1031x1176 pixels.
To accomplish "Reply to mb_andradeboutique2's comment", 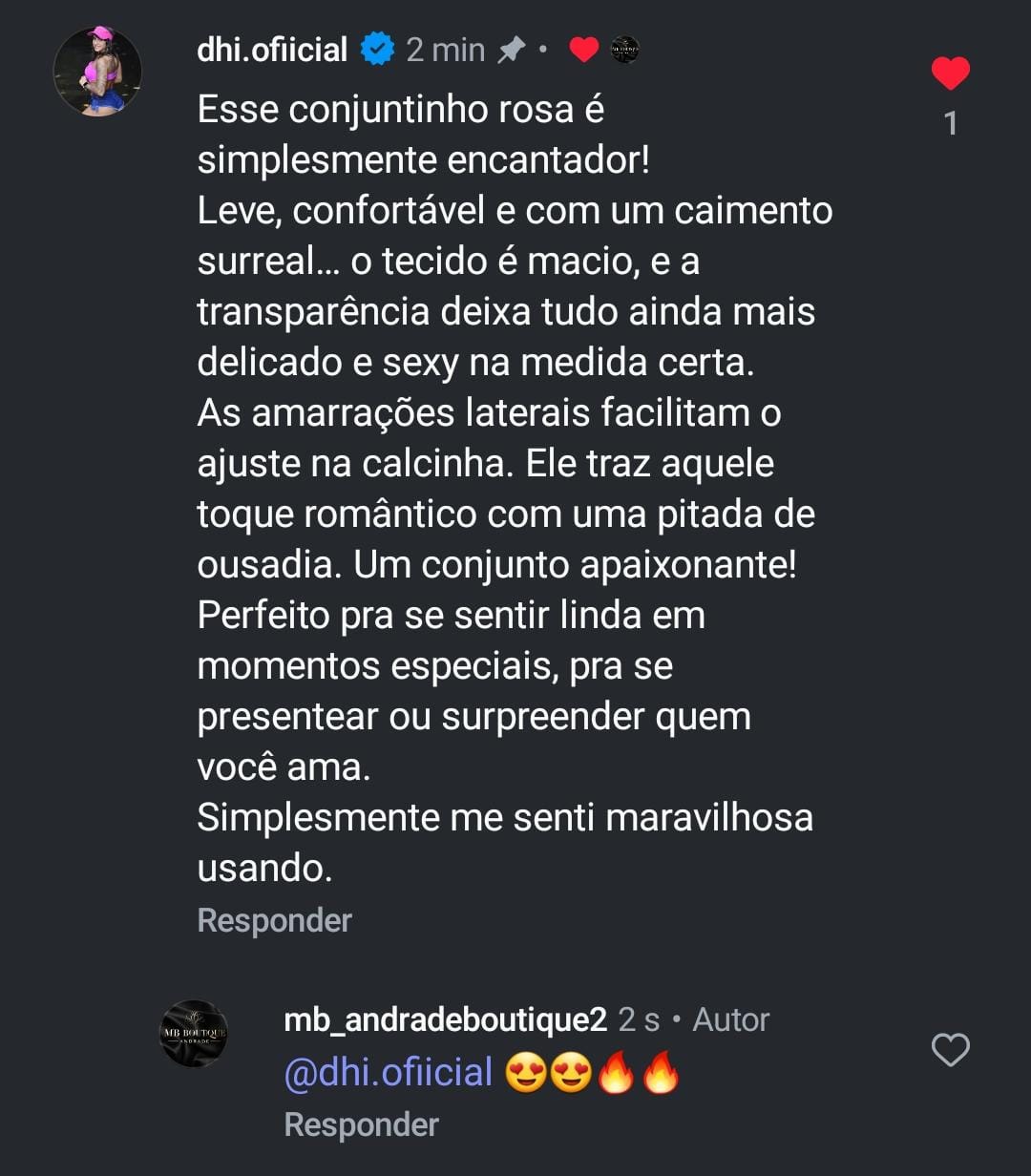I will [361, 1124].
